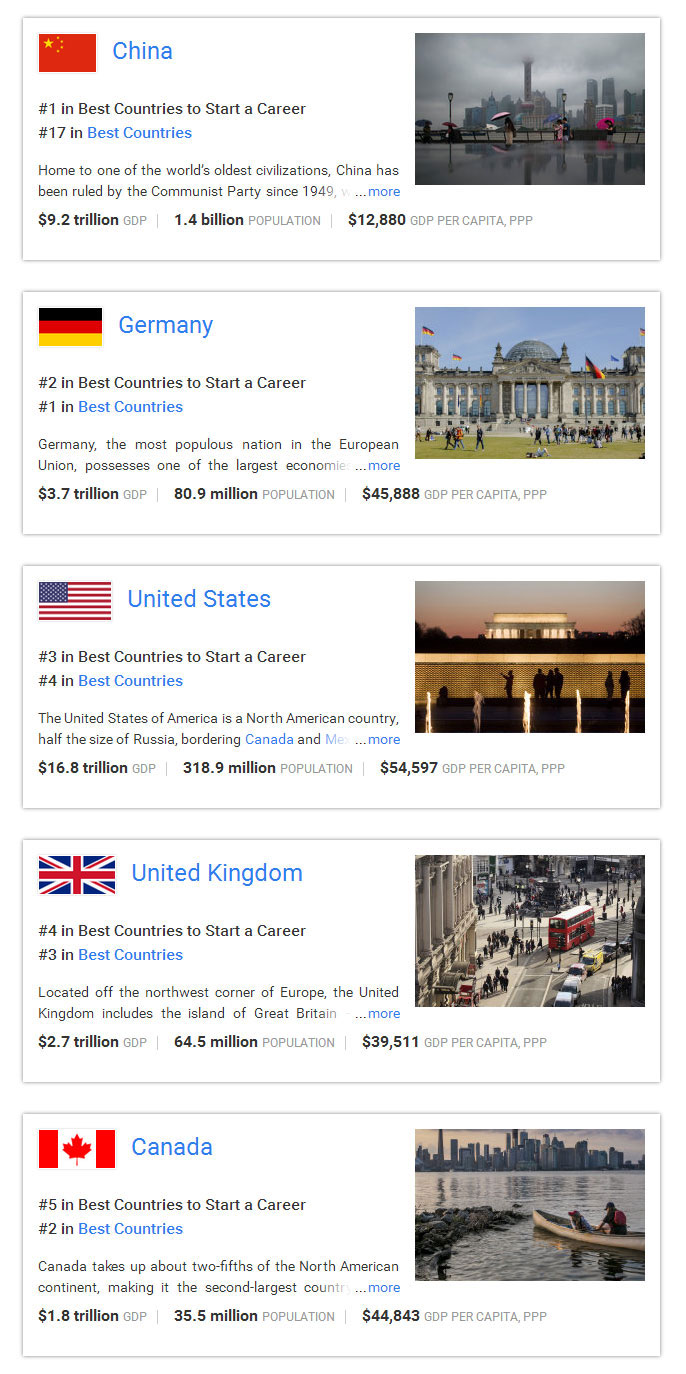Open Best Countries link in Germany's card
686x1374 pixels.
click(130, 407)
